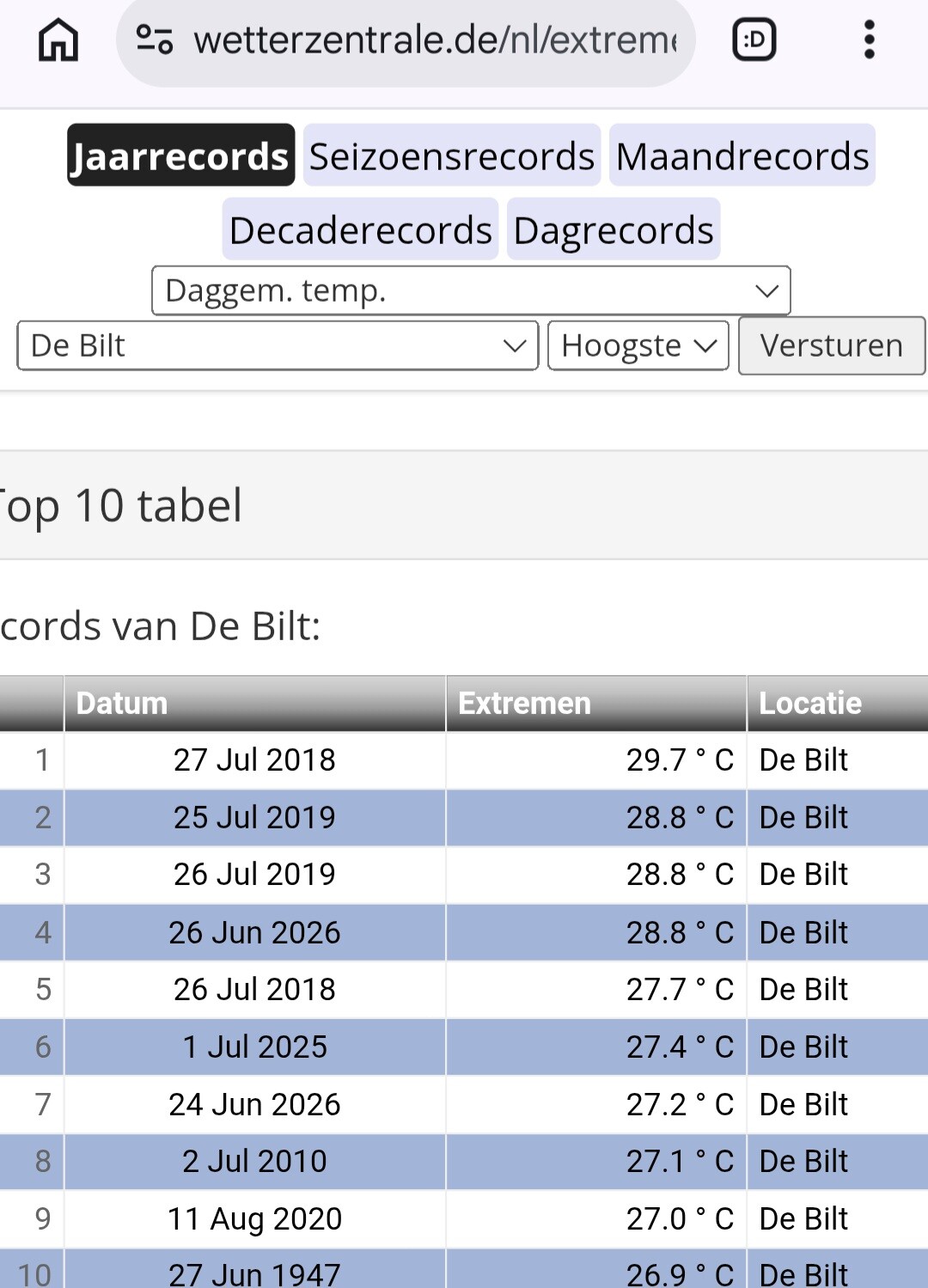
Task: Switch to Maandrecords
Action: [x=742, y=156]
